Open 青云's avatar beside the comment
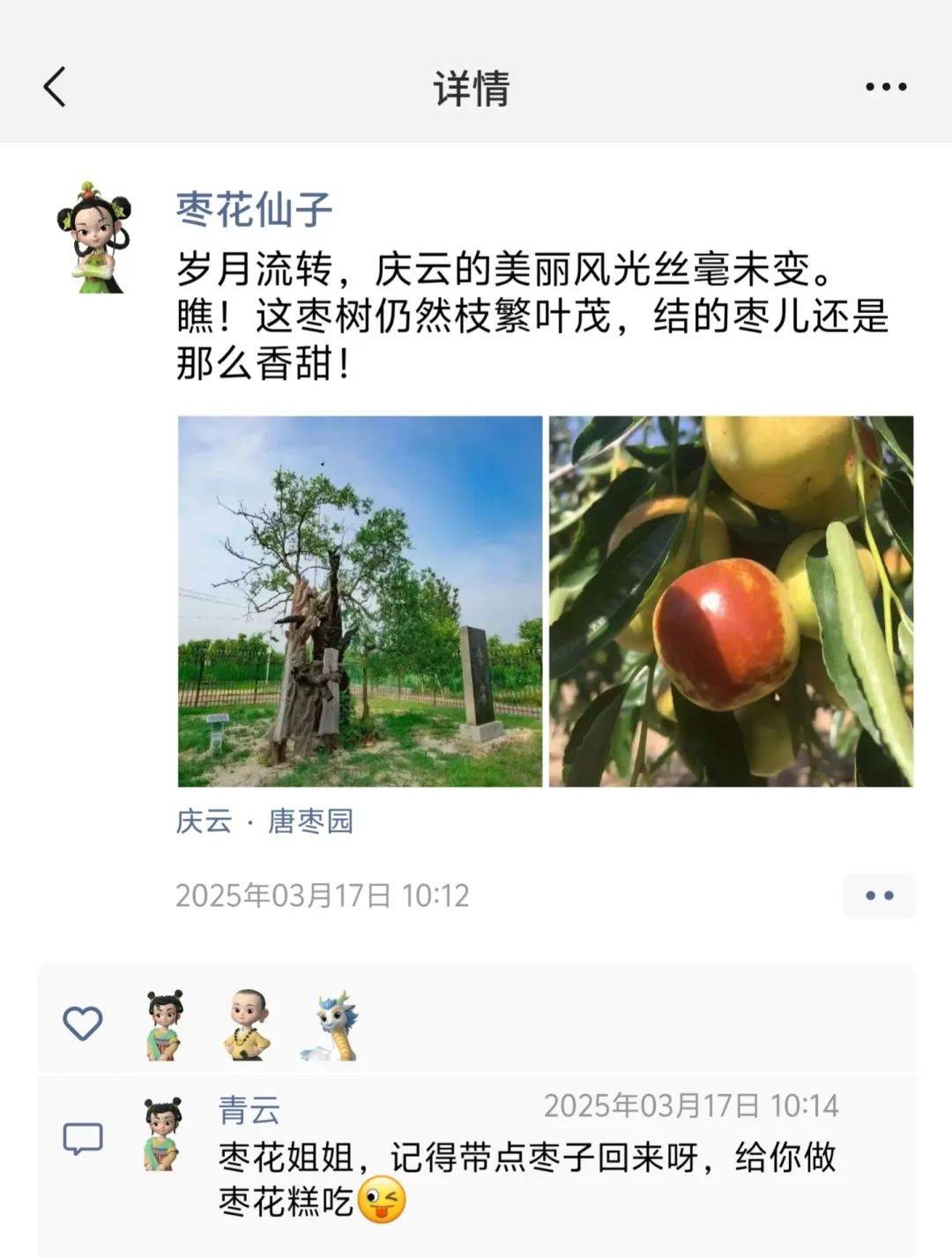 tap(163, 1135)
